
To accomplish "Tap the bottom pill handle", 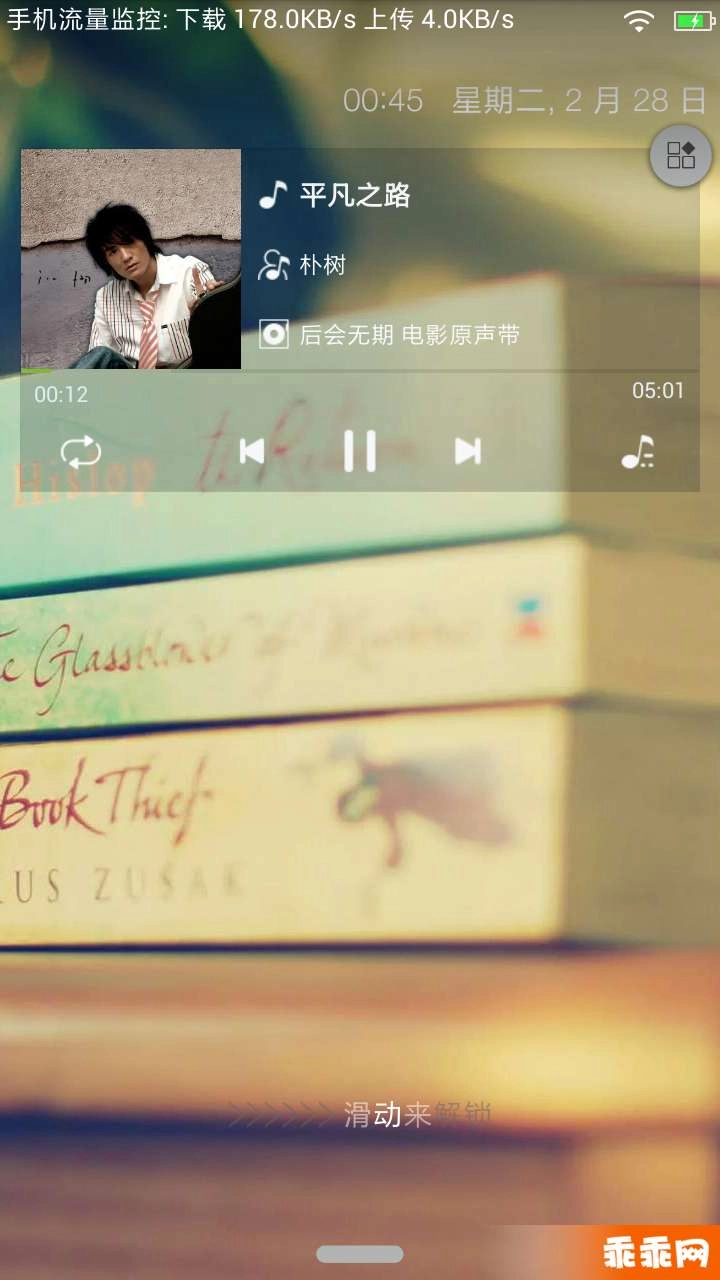I will tap(360, 1254).
